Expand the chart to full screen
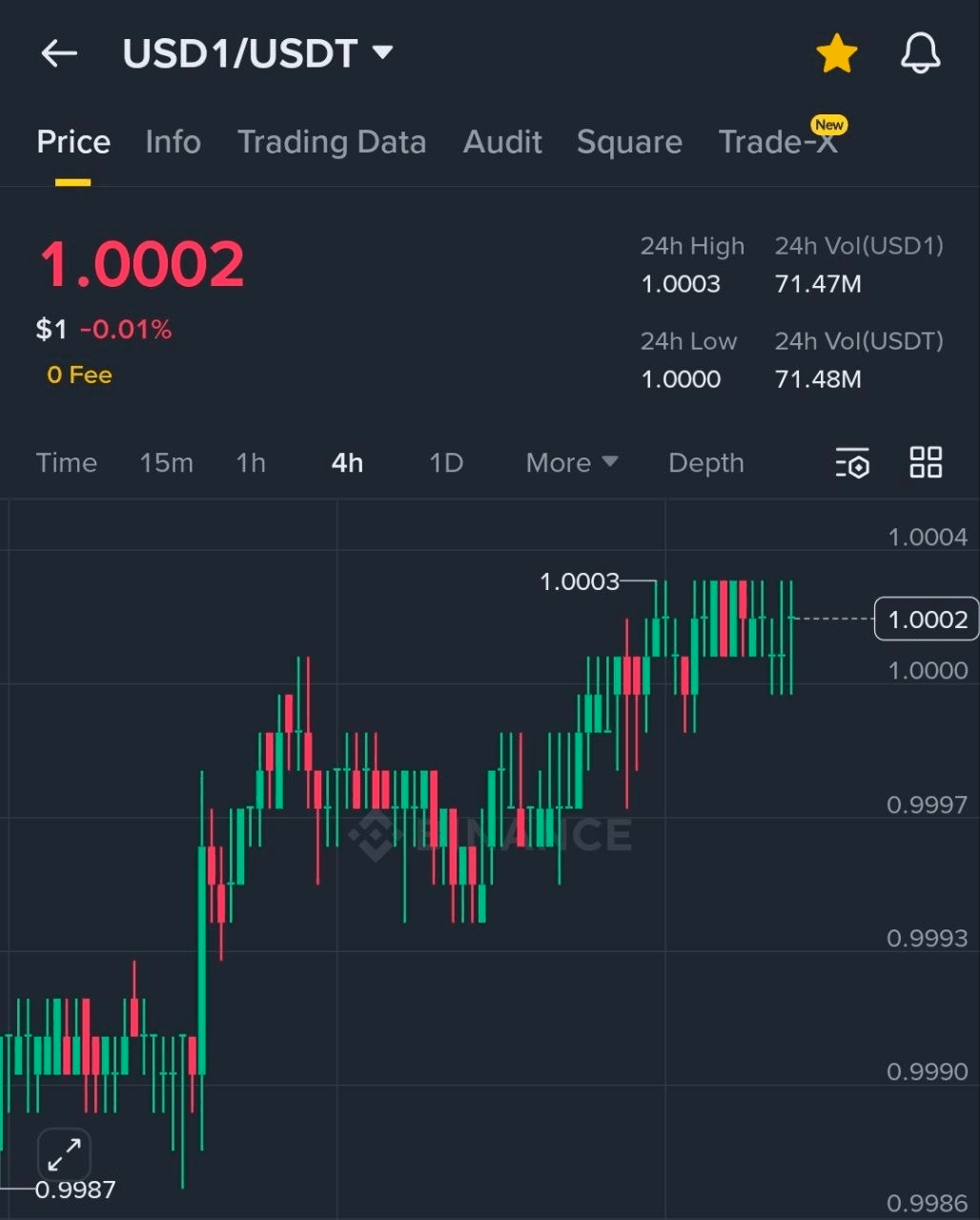The height and width of the screenshot is (1220, 980). pyautogui.click(x=64, y=1155)
